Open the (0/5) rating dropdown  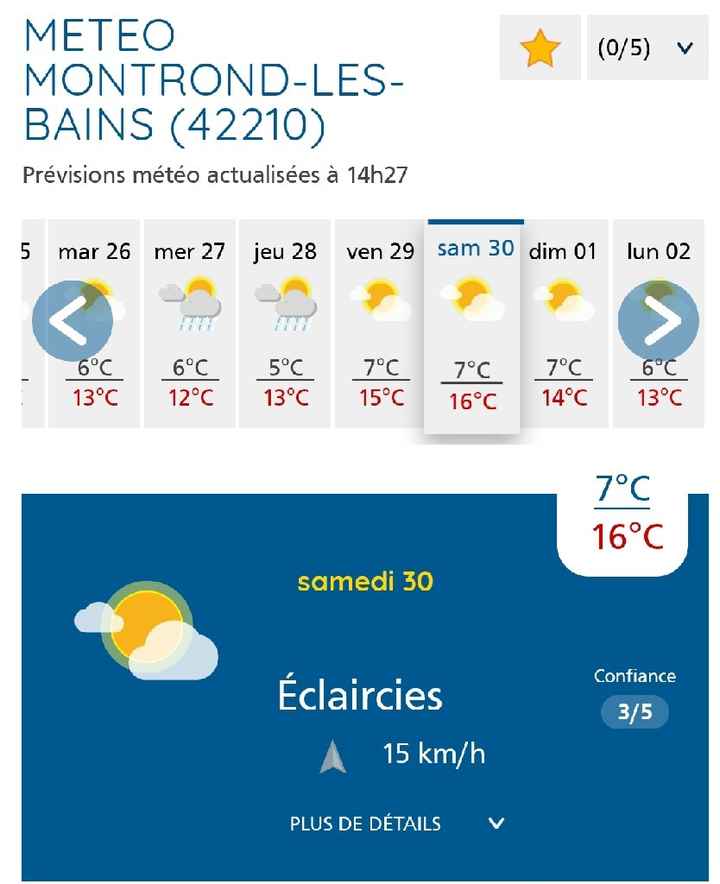621,47
